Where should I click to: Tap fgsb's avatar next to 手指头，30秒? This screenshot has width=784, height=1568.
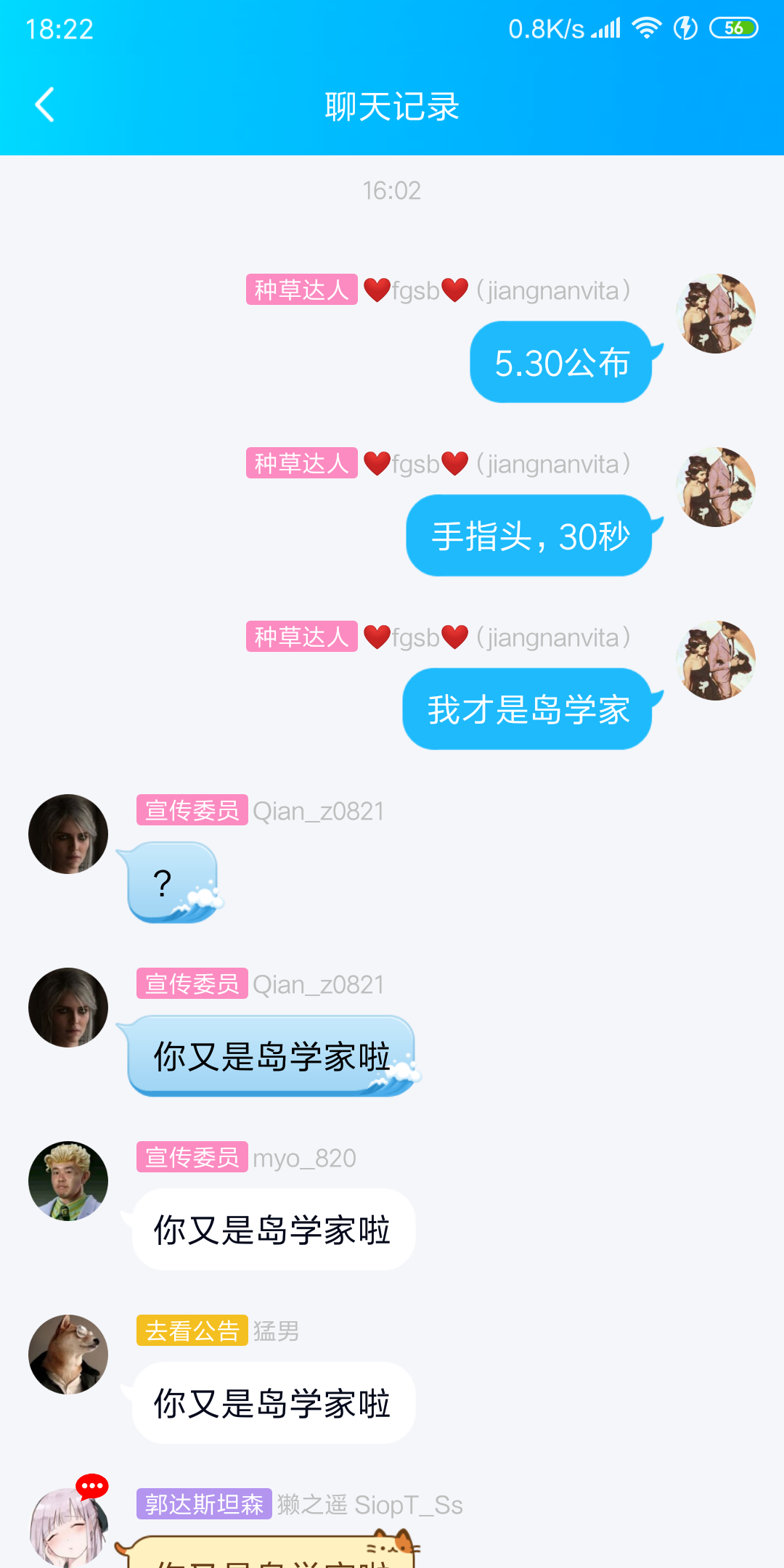(x=715, y=487)
